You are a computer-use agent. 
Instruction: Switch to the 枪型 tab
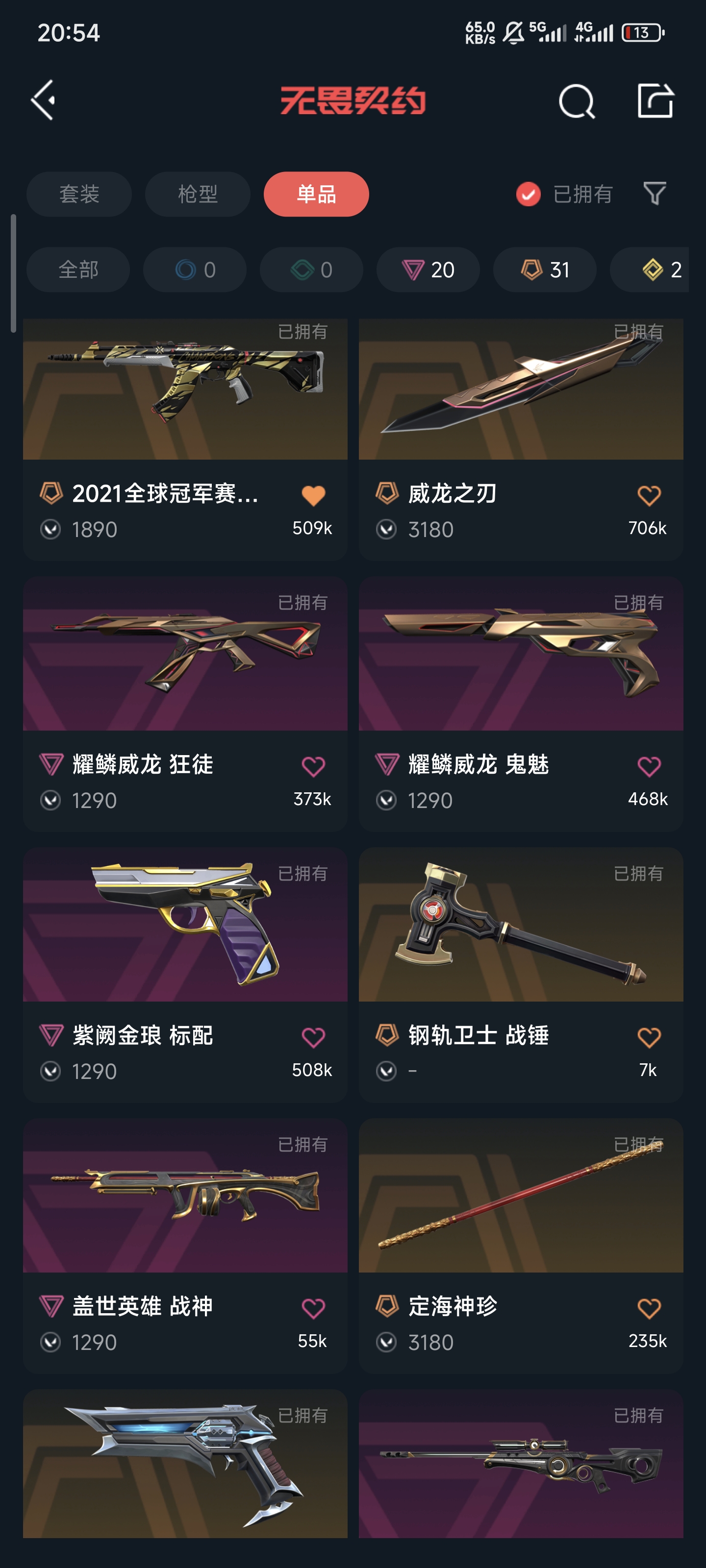click(x=198, y=194)
